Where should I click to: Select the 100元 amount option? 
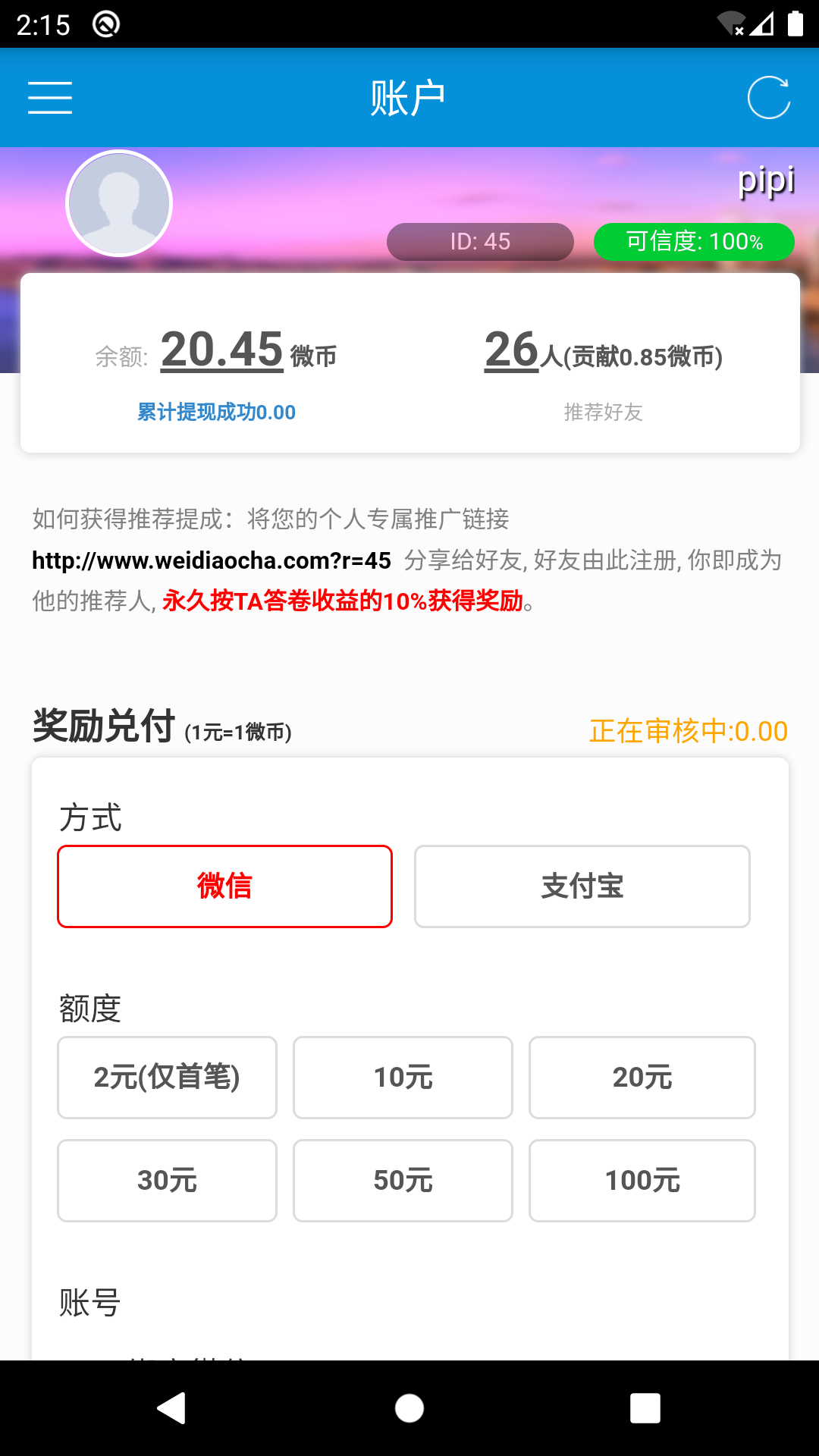click(x=642, y=1180)
